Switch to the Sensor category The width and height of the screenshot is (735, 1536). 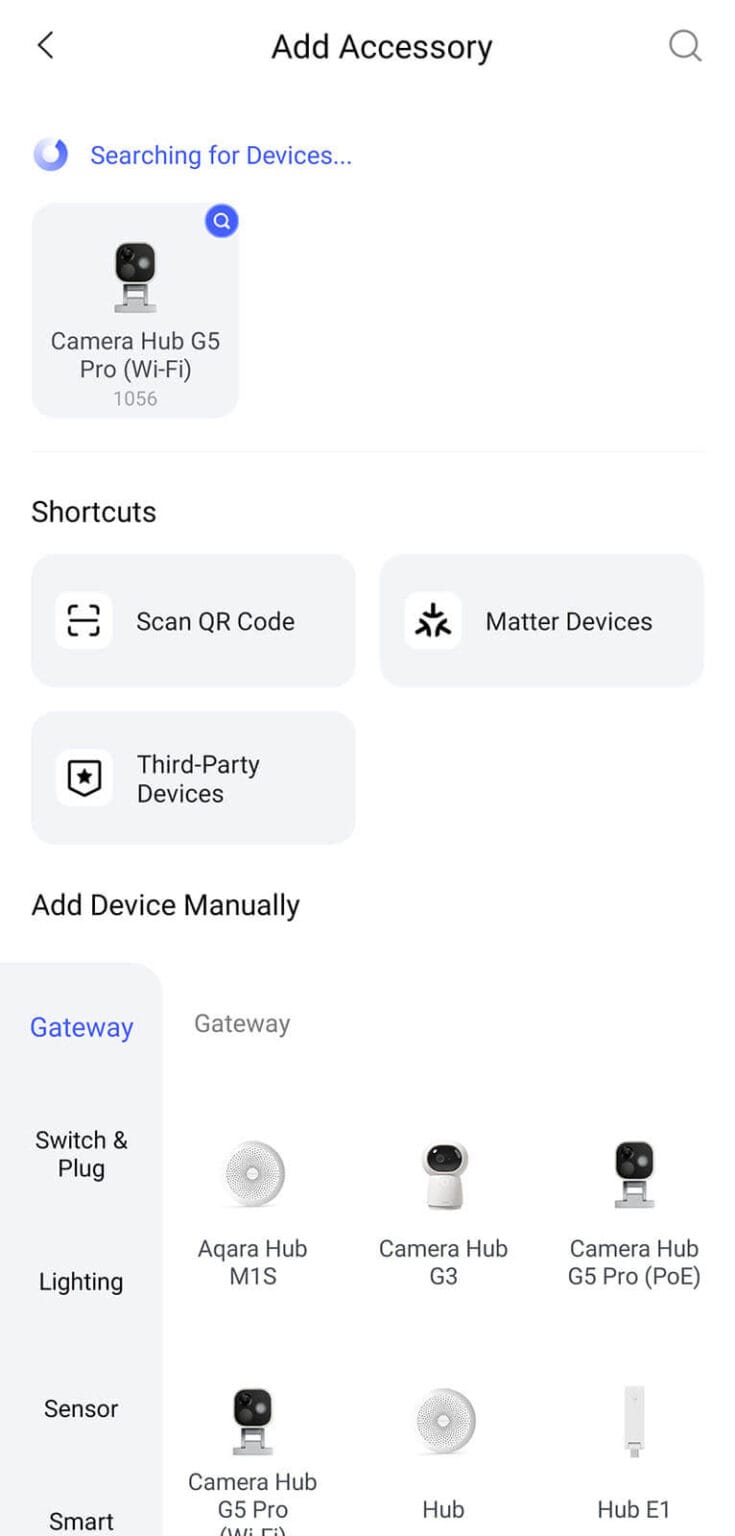[81, 1408]
